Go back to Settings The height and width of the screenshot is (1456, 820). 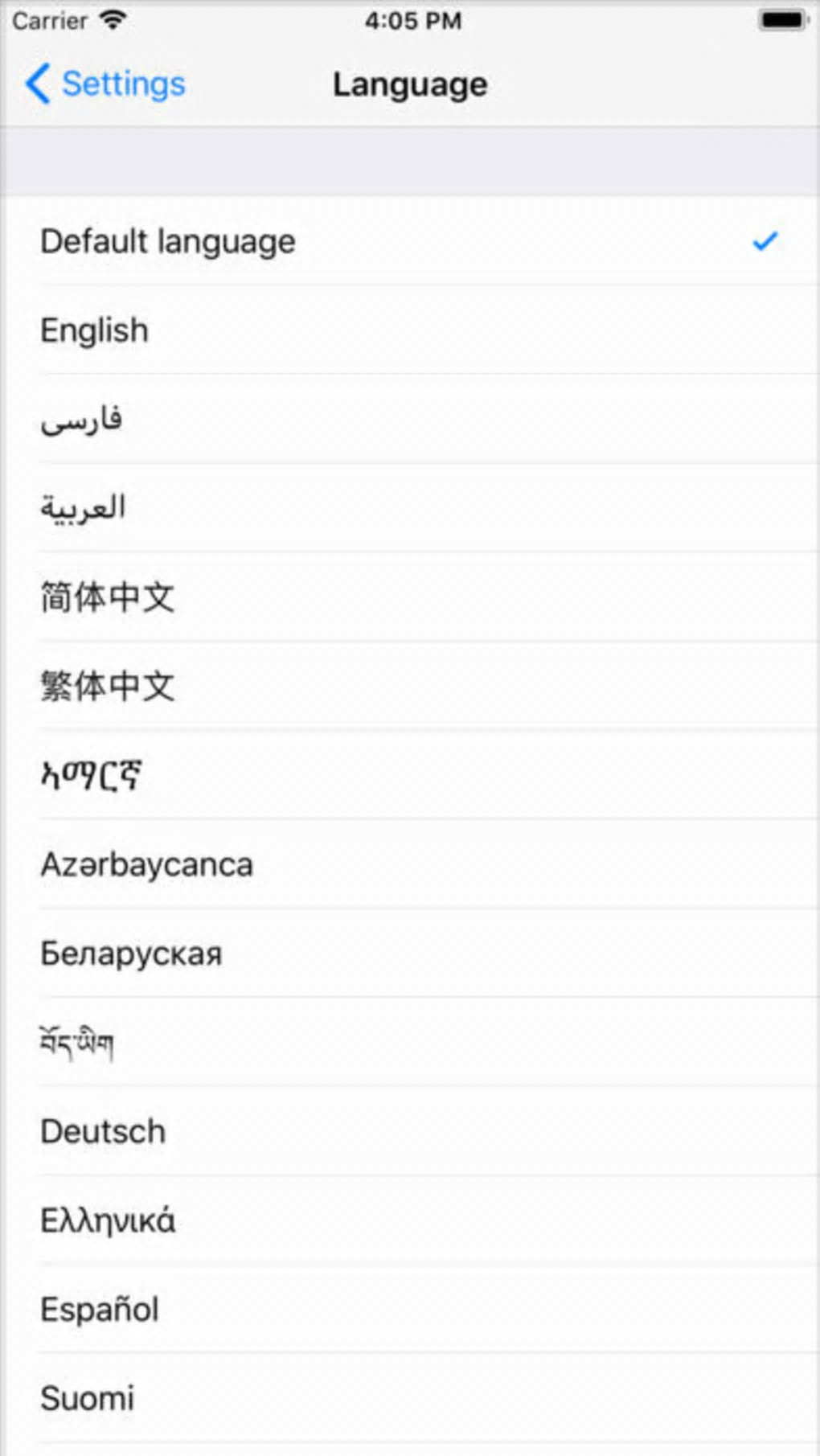click(106, 84)
